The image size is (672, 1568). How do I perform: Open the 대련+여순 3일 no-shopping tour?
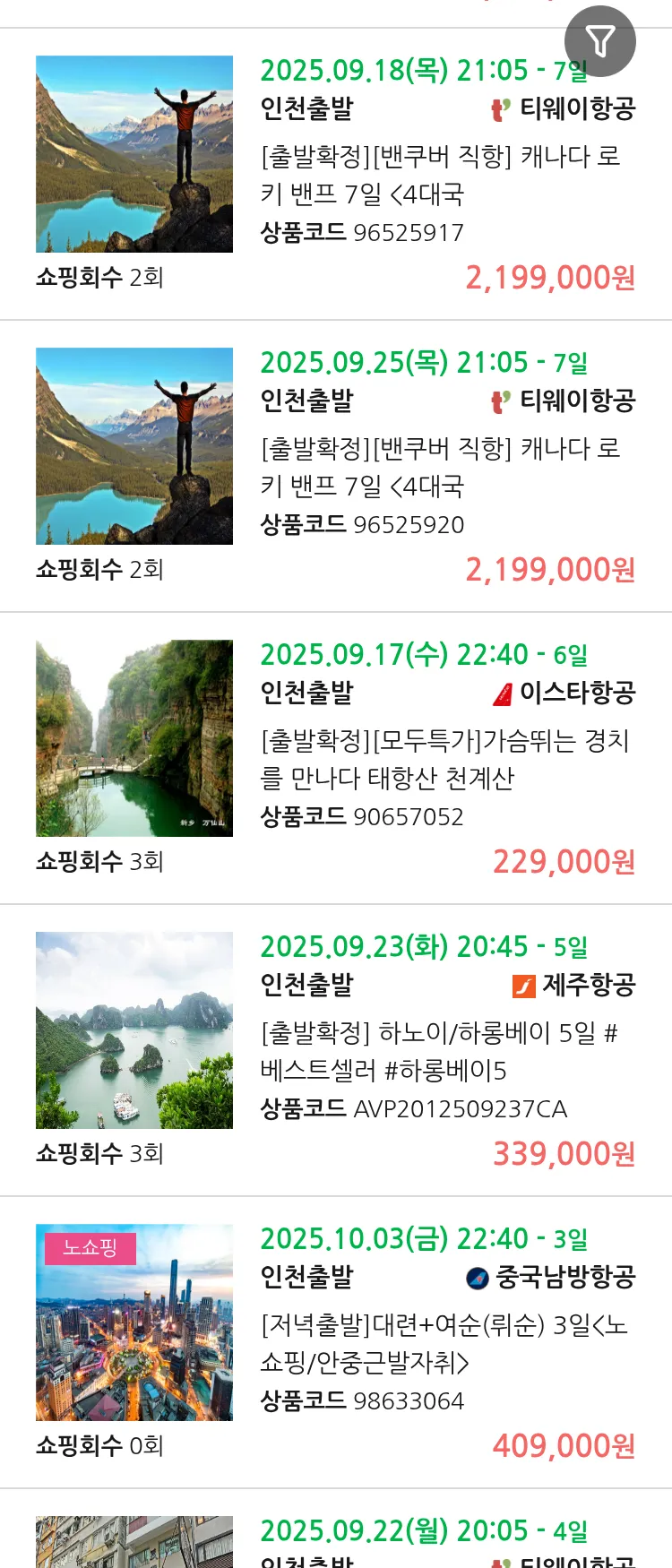(439, 1343)
